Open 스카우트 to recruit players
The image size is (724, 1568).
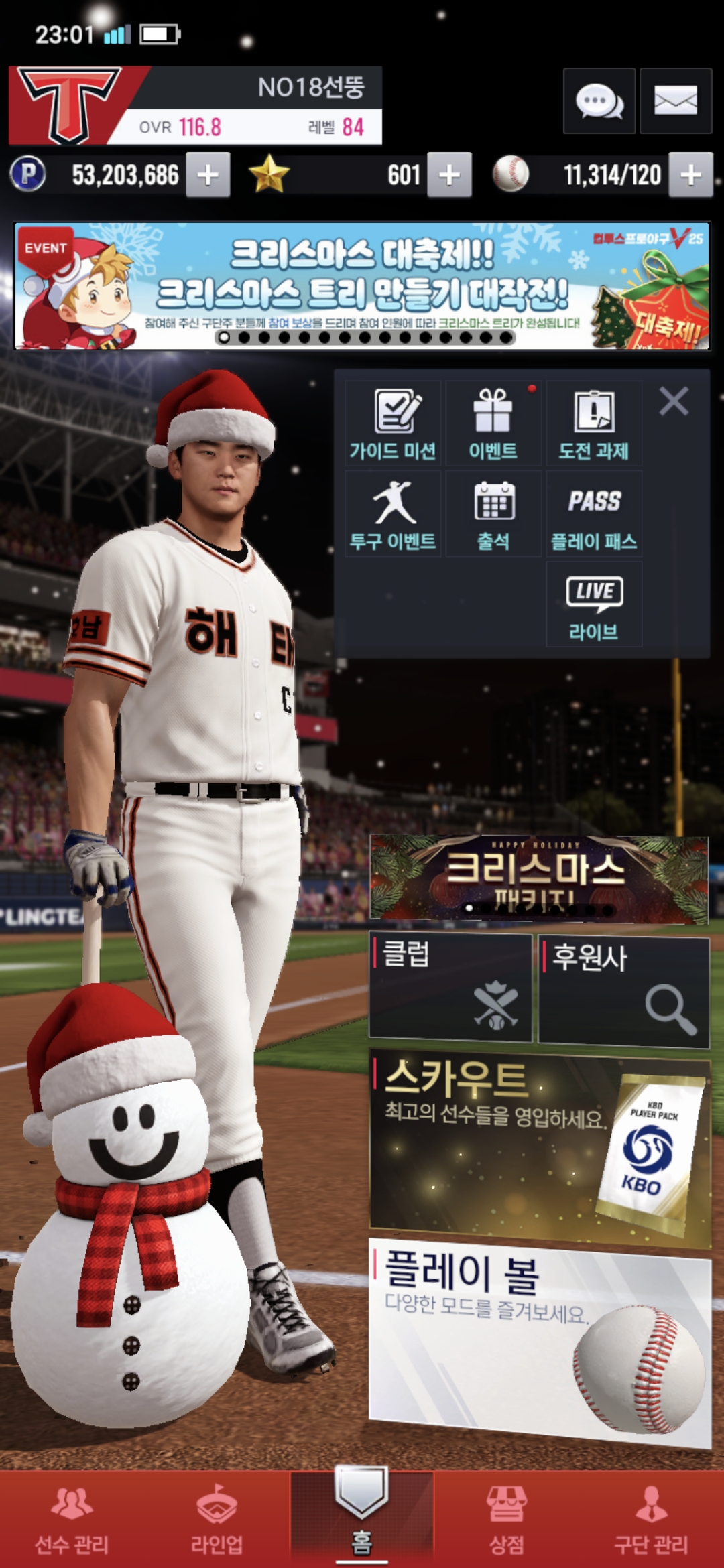pyautogui.click(x=538, y=1147)
